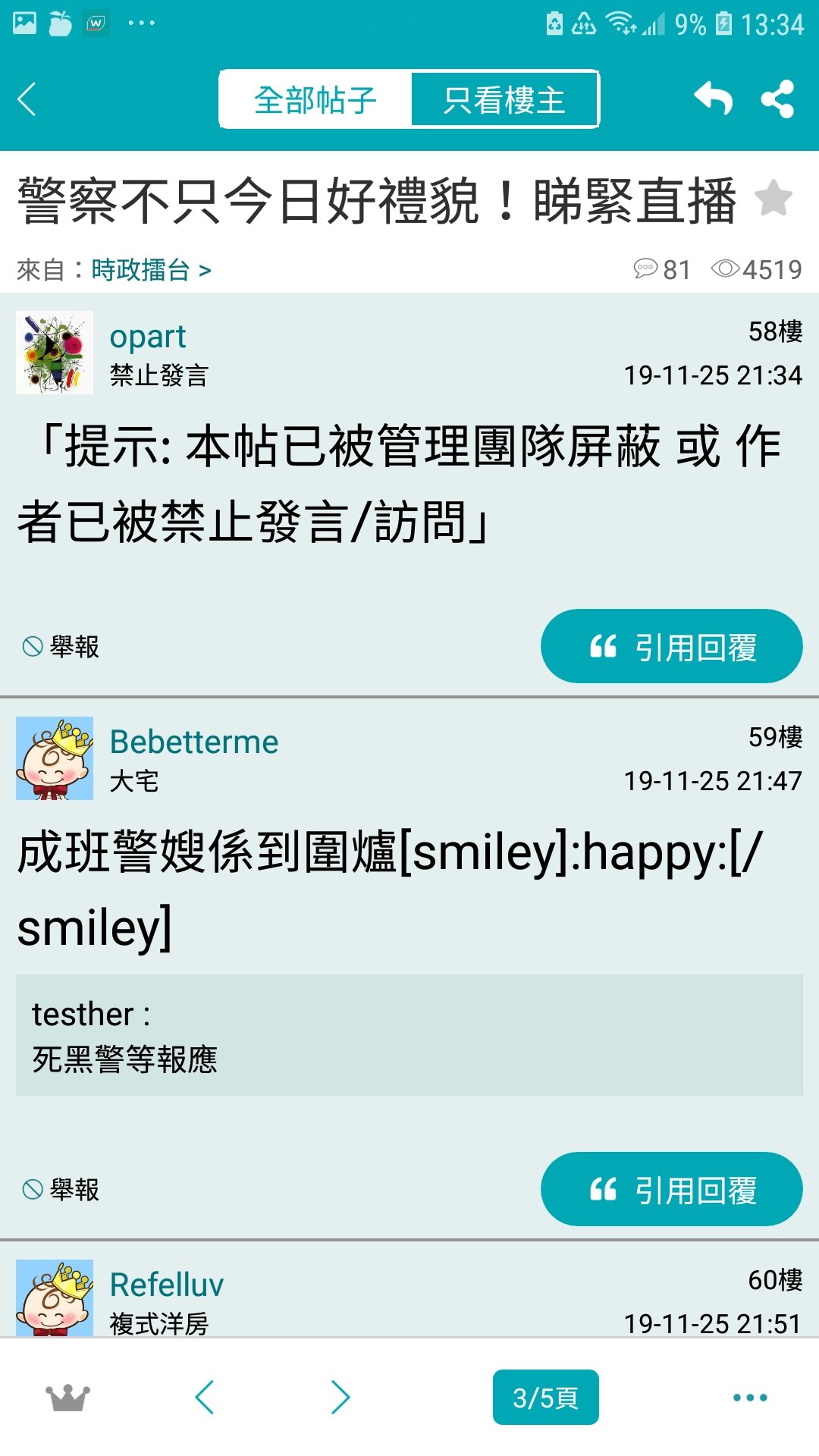
Task: Quote reply to opart's post
Action: (671, 646)
